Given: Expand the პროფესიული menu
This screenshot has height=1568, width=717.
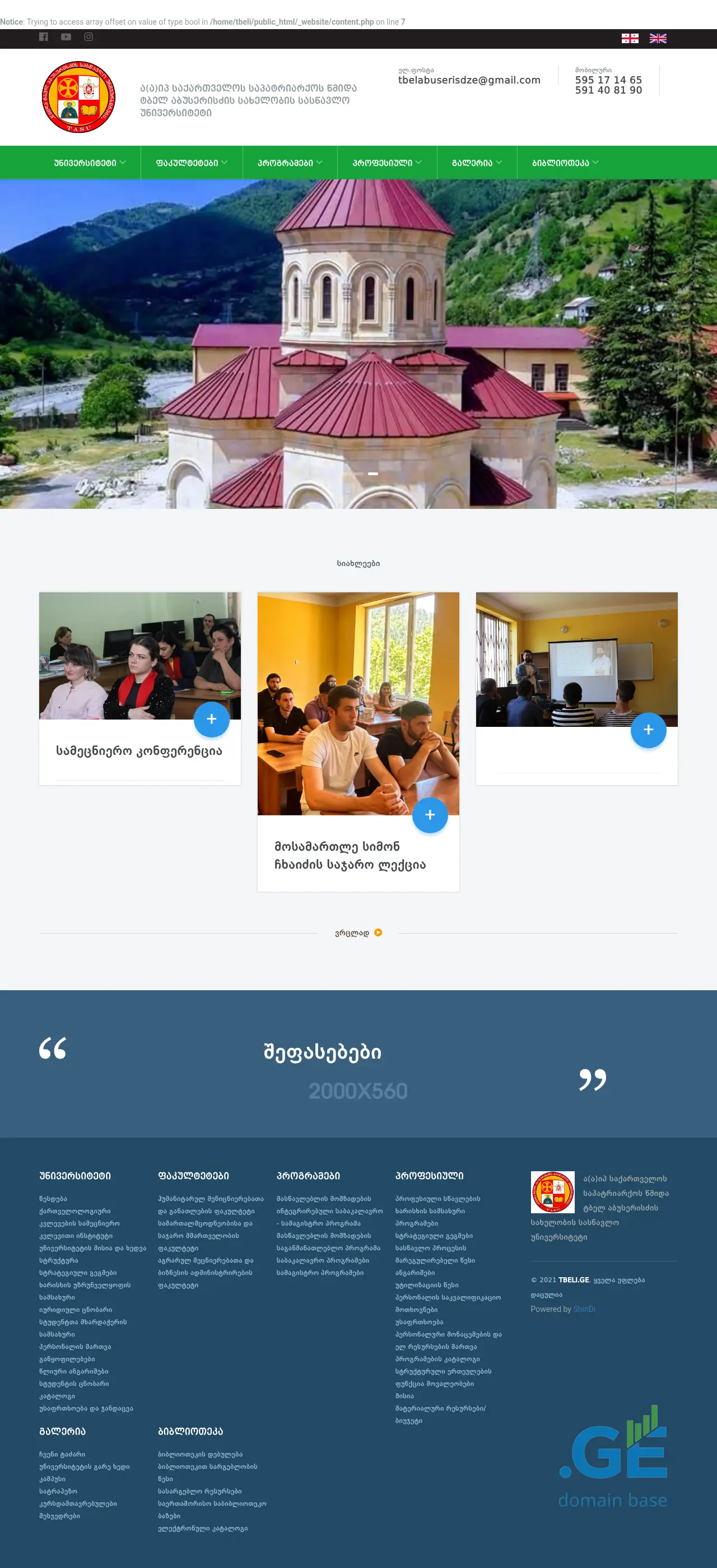Looking at the screenshot, I should coord(387,163).
